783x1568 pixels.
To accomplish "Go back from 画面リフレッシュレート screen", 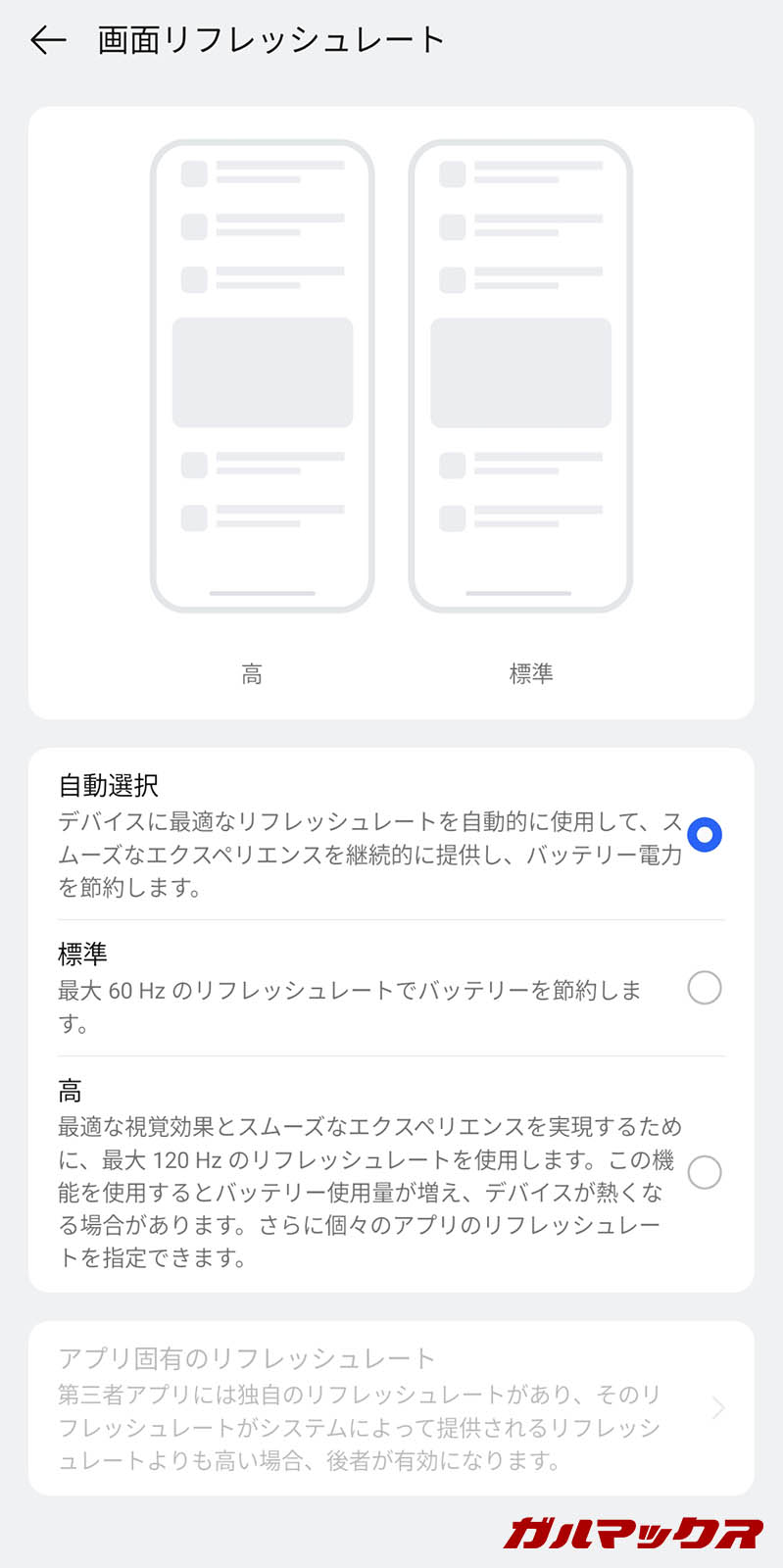I will [x=48, y=40].
